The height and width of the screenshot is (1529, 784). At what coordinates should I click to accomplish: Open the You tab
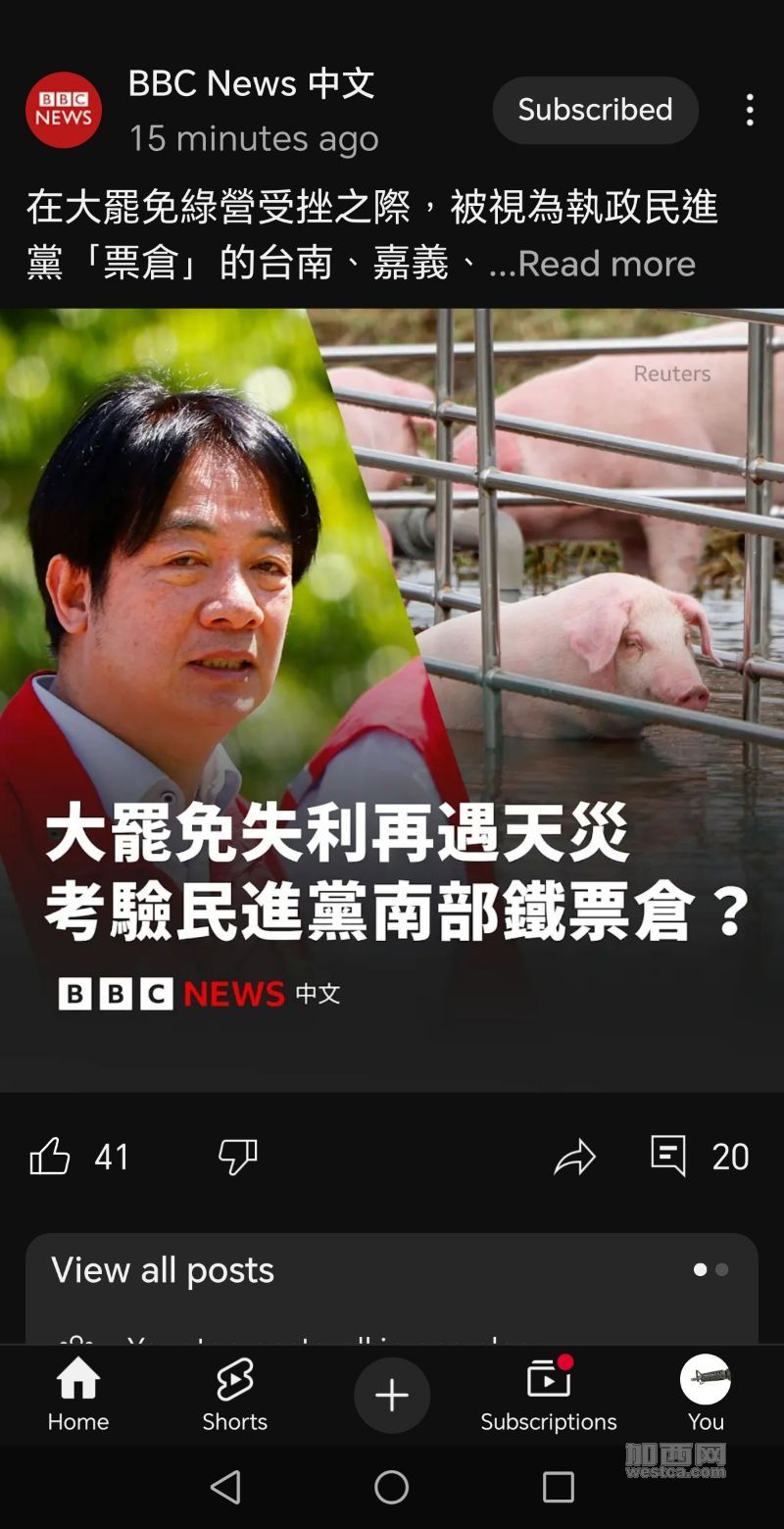coord(706,1395)
